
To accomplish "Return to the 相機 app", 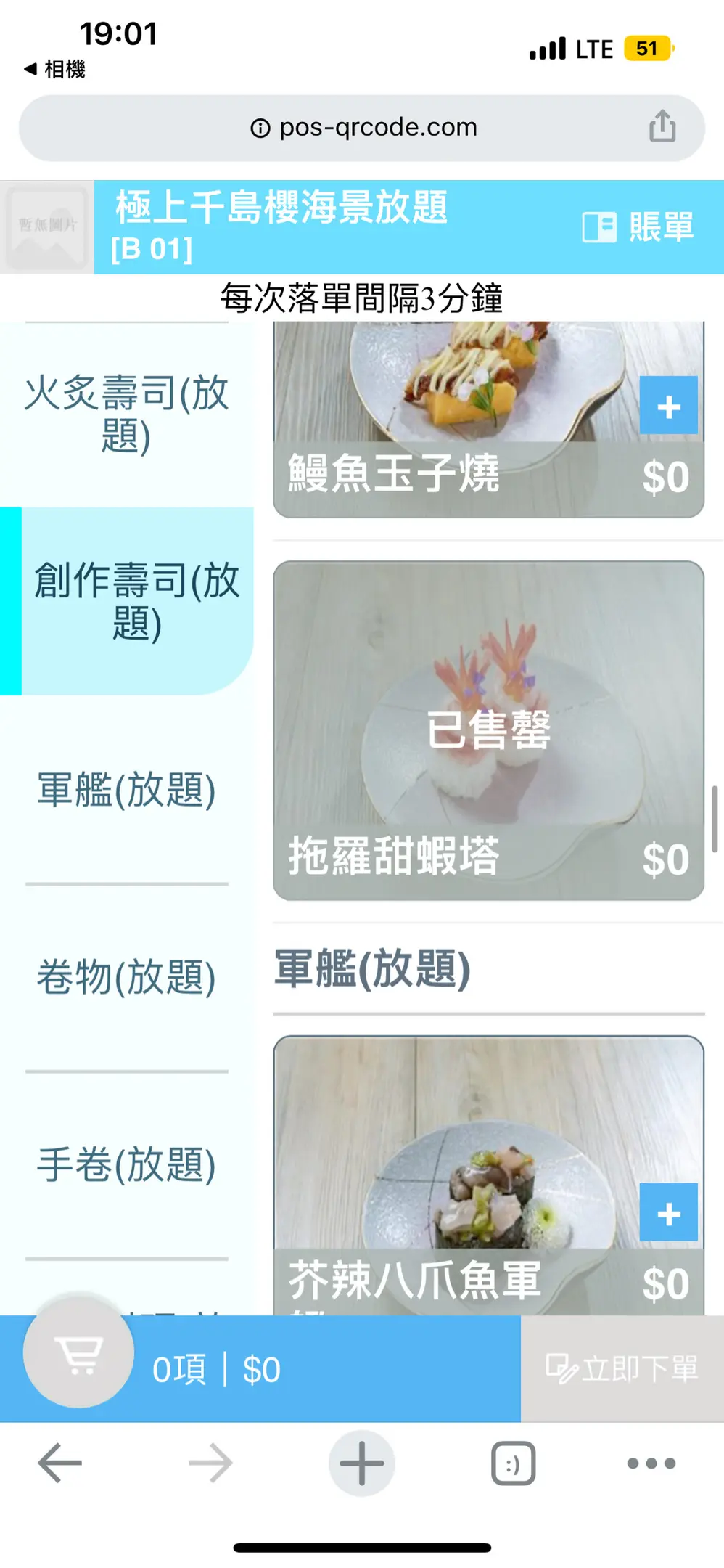I will click(55, 70).
